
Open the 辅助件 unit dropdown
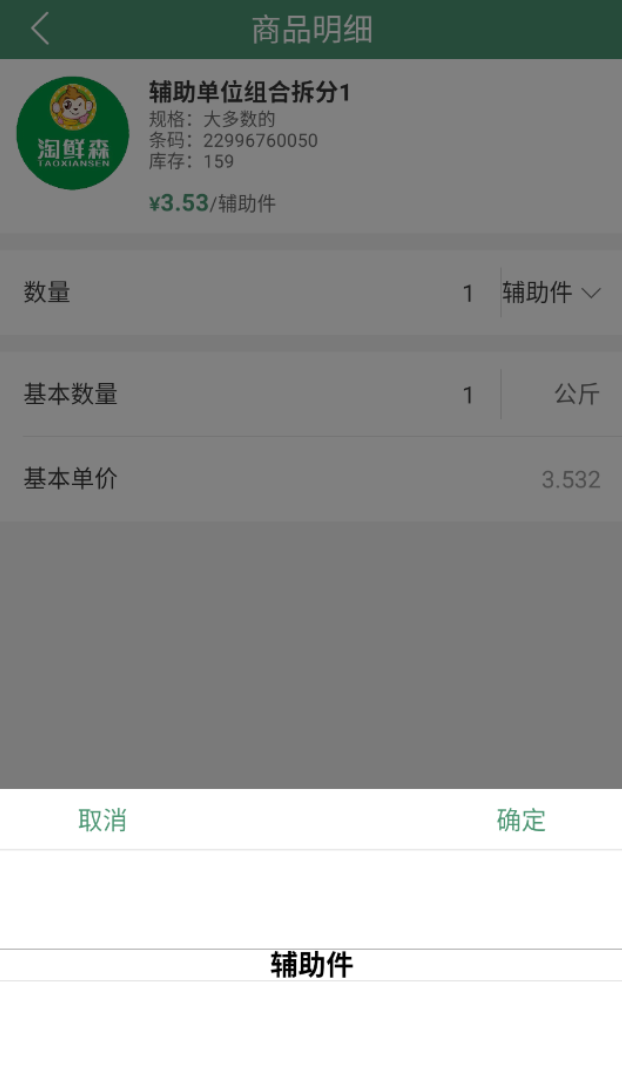pos(551,292)
